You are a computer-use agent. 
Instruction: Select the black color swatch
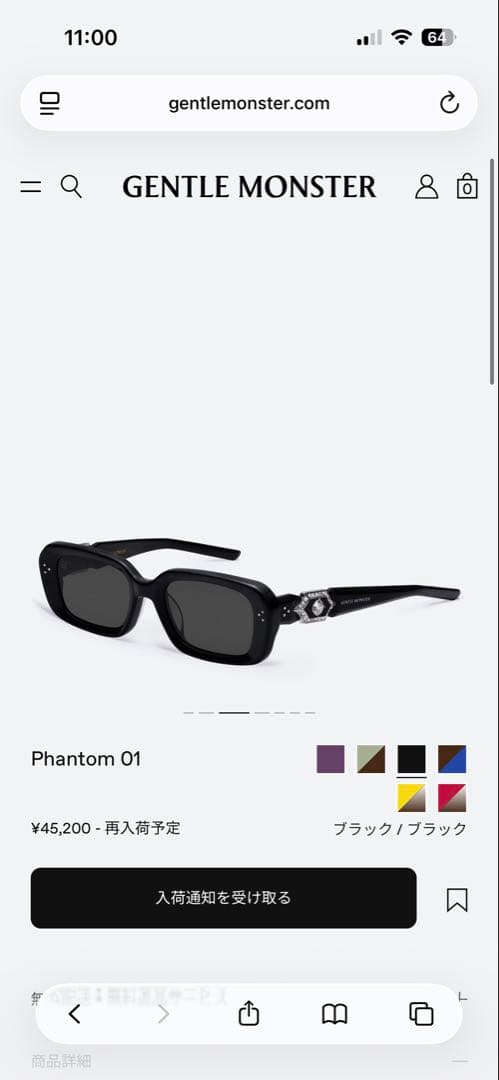pos(411,759)
